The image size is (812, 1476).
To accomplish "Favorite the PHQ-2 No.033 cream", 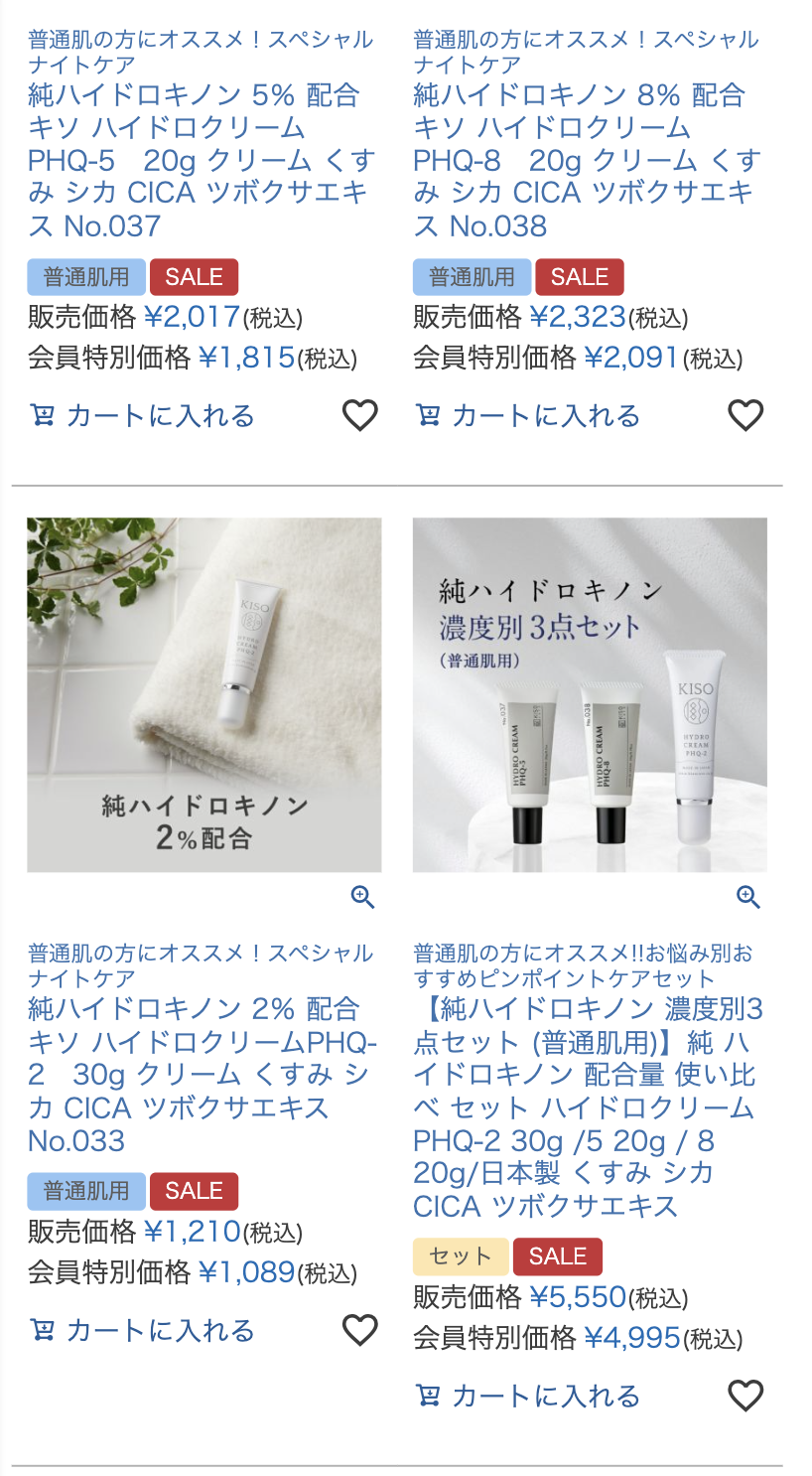I will 359,1330.
